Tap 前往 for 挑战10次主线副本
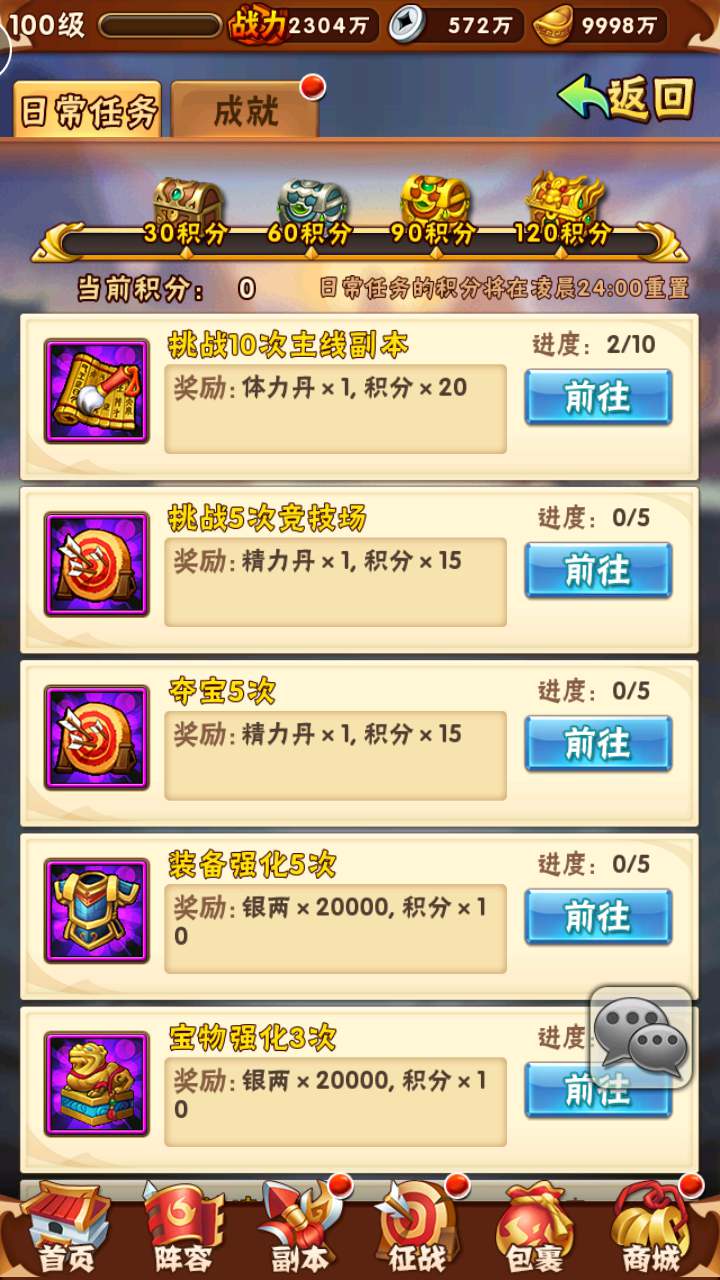Viewport: 720px width, 1280px height. pos(598,398)
